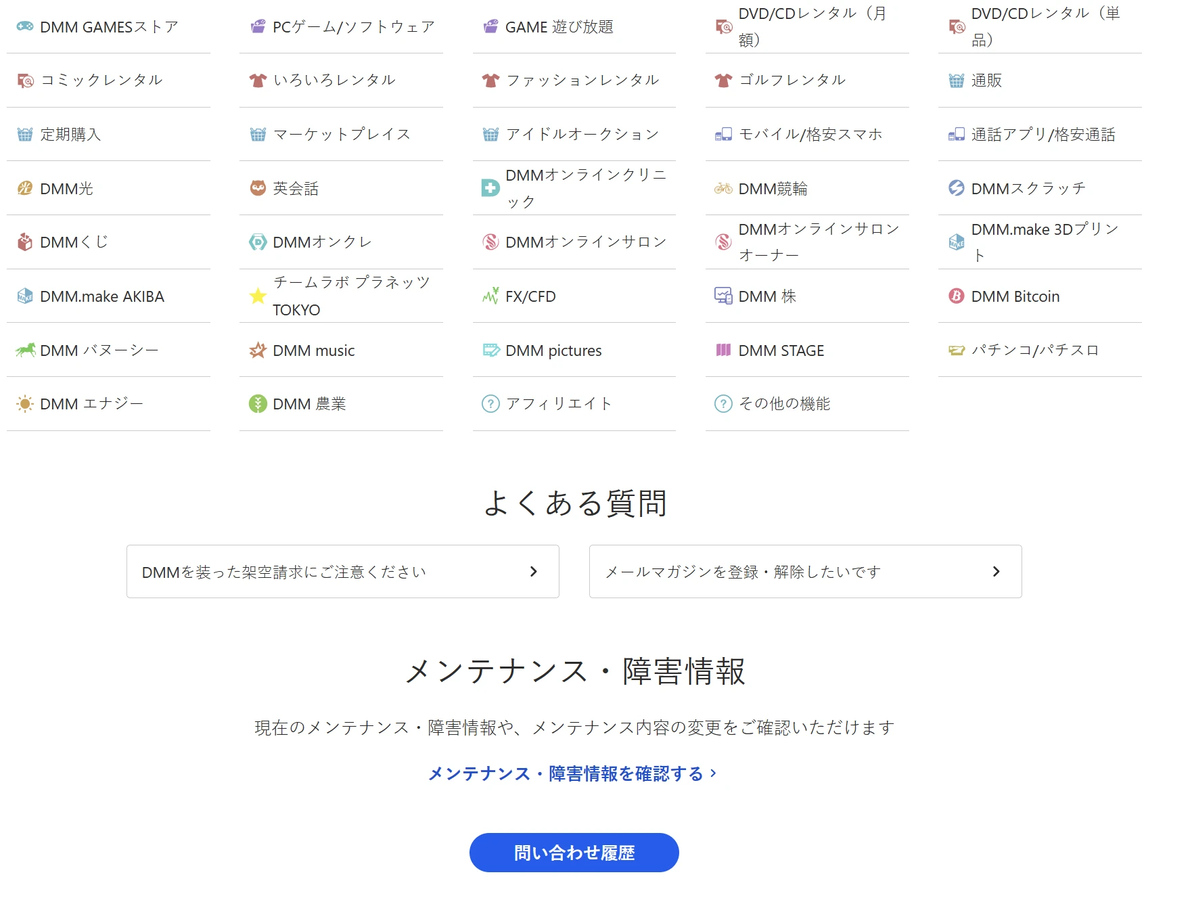Check メンテナンス・障害情報 link

[x=572, y=773]
